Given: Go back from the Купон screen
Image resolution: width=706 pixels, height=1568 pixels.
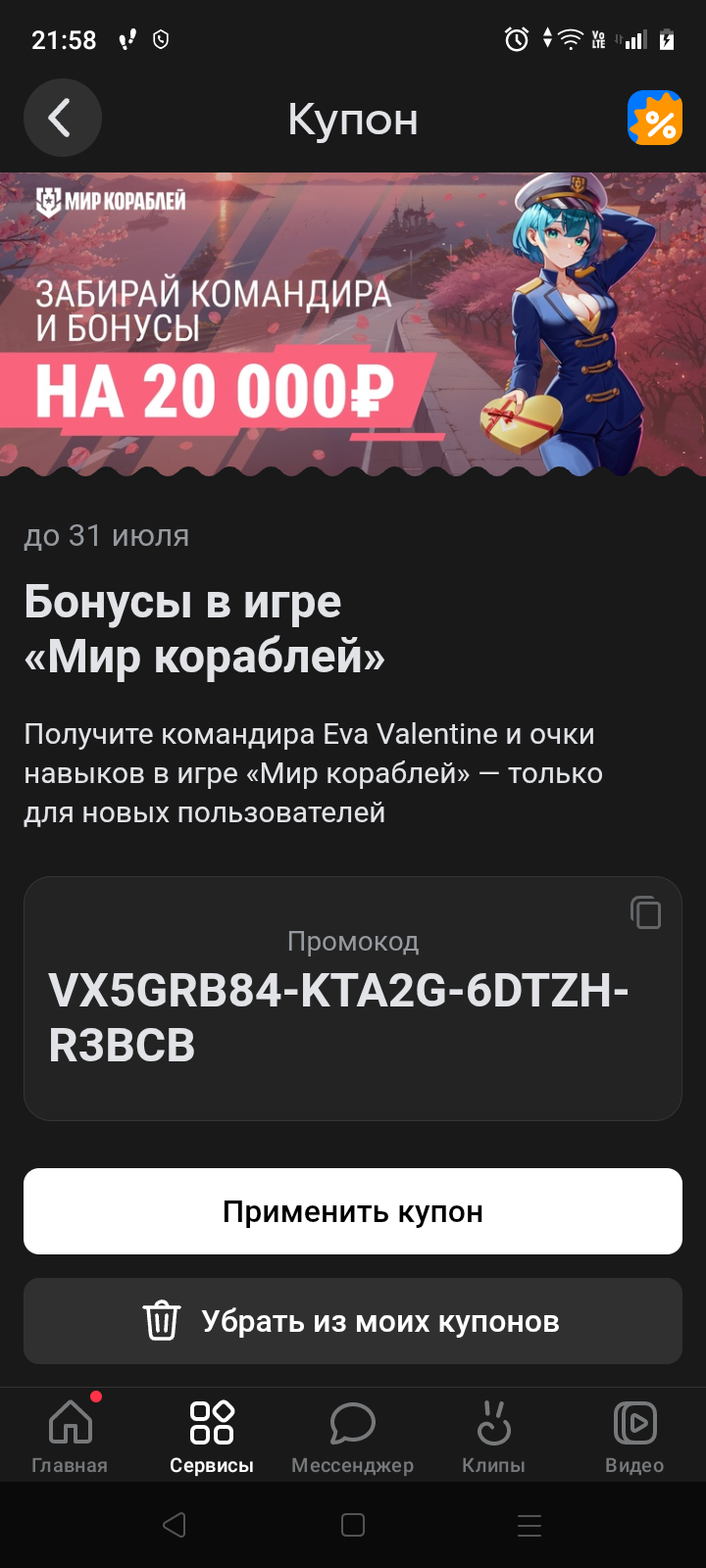Looking at the screenshot, I should (63, 119).
